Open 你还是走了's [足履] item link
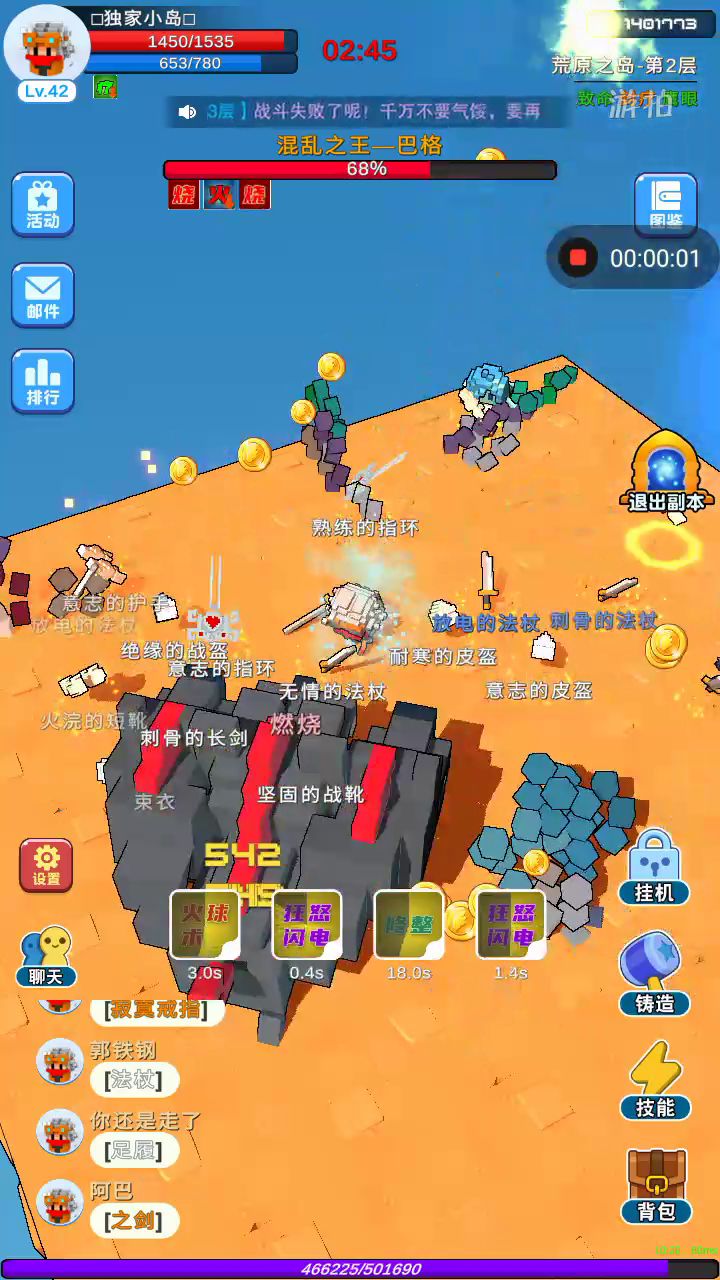 pyautogui.click(x=134, y=1150)
